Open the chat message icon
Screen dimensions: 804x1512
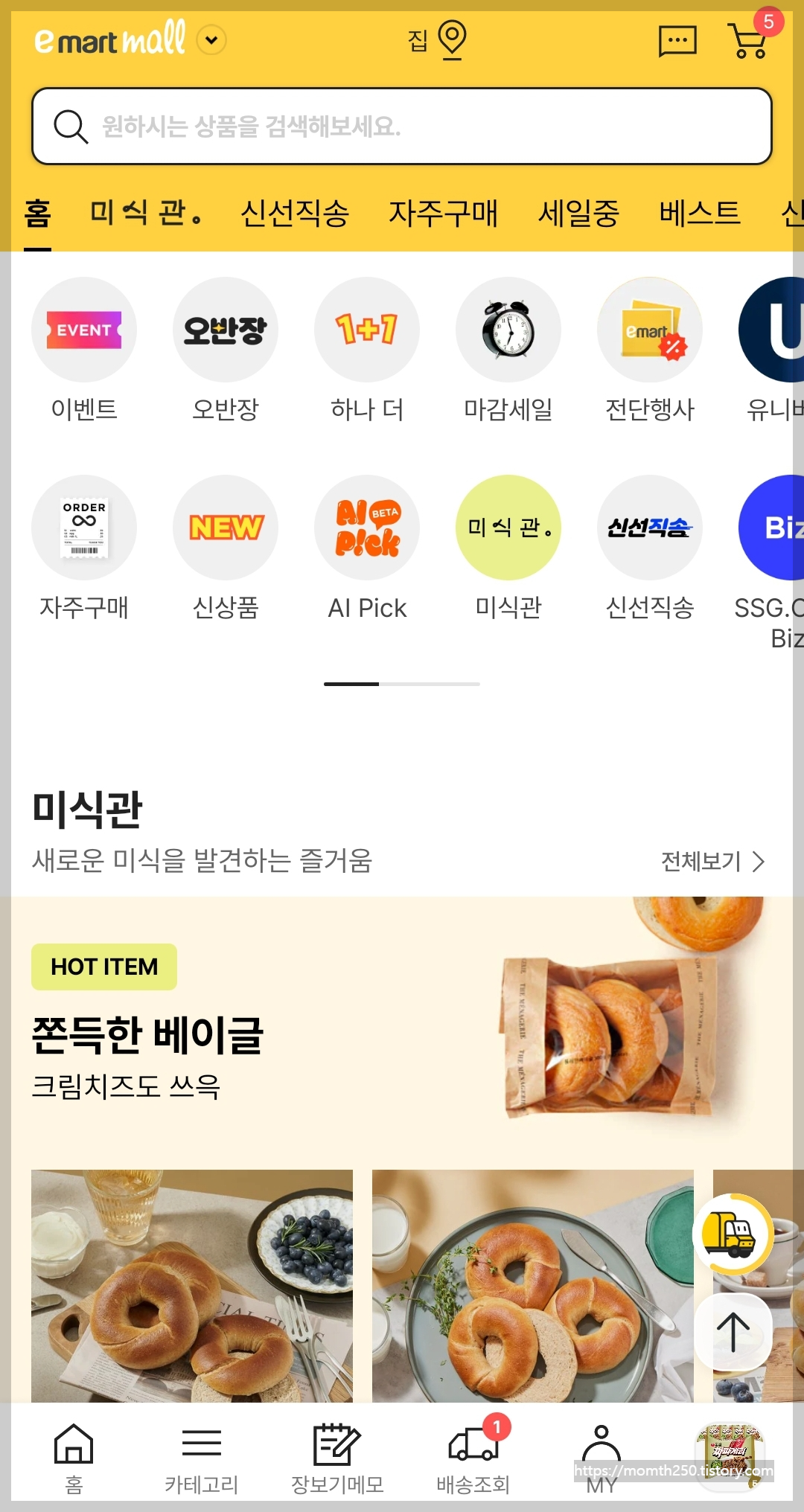[676, 41]
